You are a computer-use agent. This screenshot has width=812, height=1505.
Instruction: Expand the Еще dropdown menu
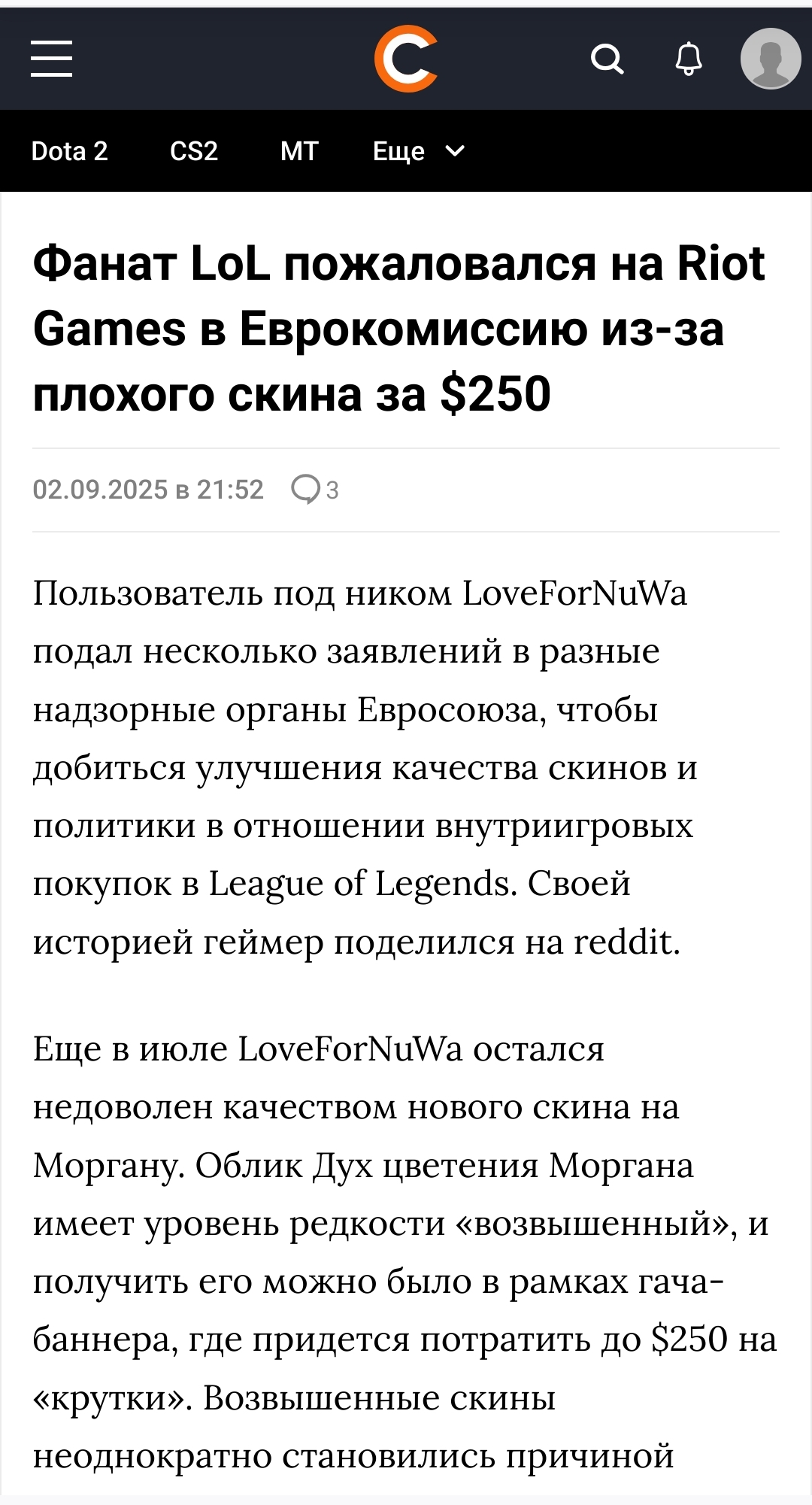pos(418,151)
